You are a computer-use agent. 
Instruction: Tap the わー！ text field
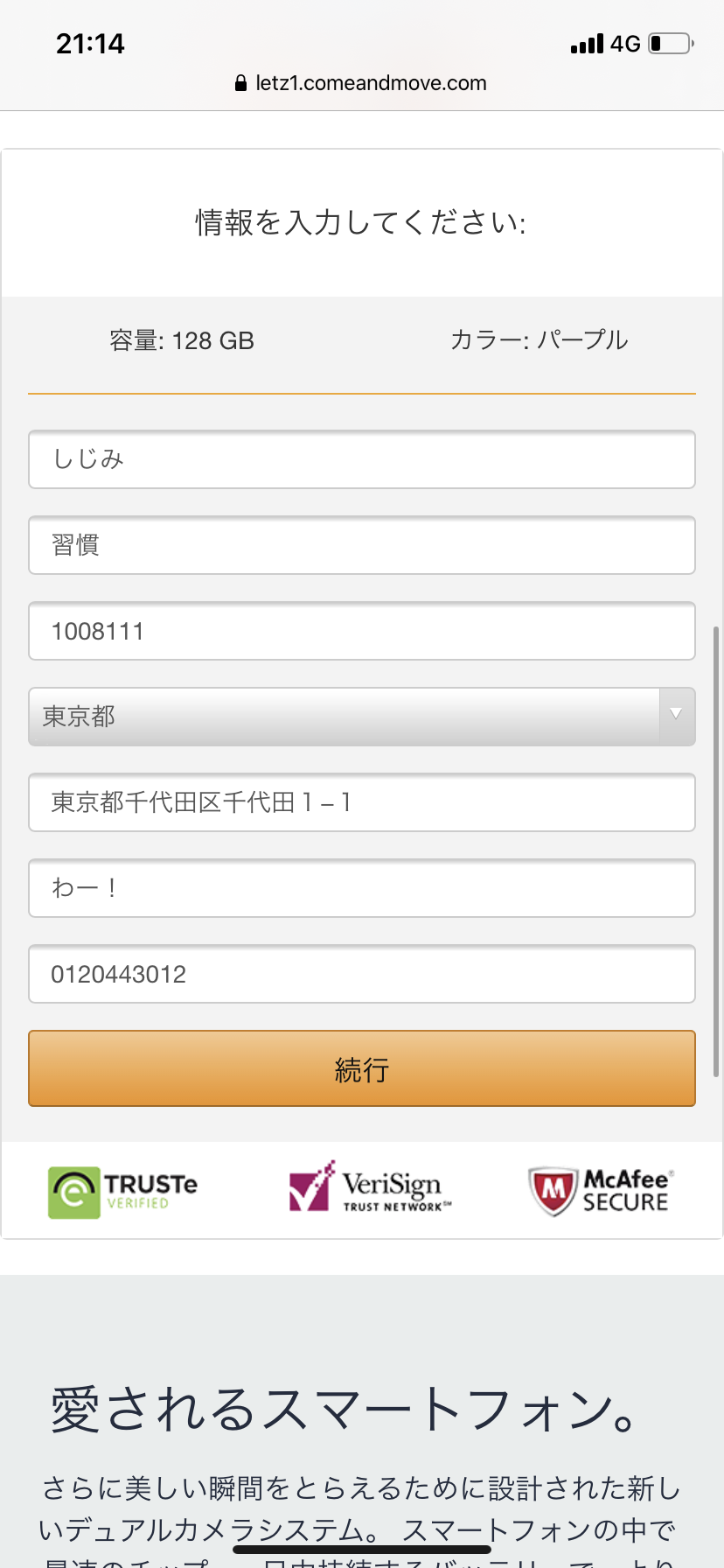pyautogui.click(x=362, y=888)
